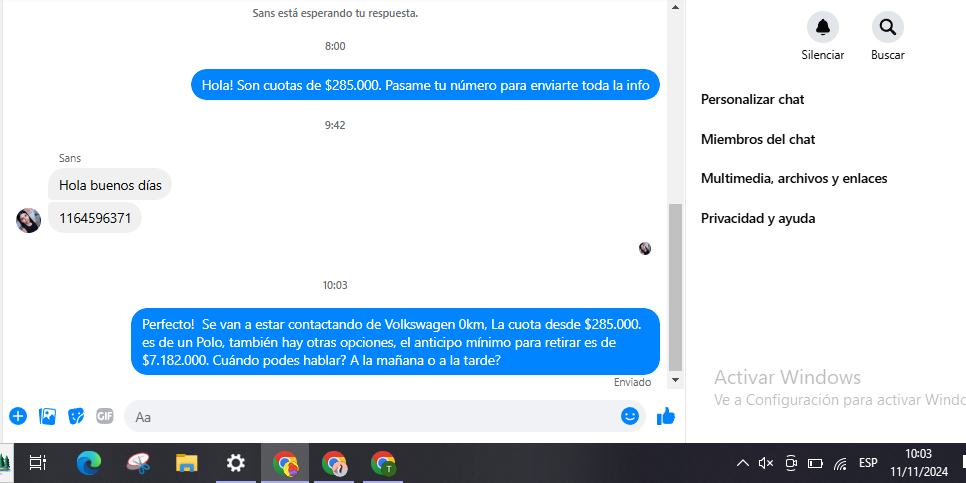Screen dimensions: 966x483
Task: Launch Microsoft Edge from the taskbar
Action: pyautogui.click(x=89, y=463)
